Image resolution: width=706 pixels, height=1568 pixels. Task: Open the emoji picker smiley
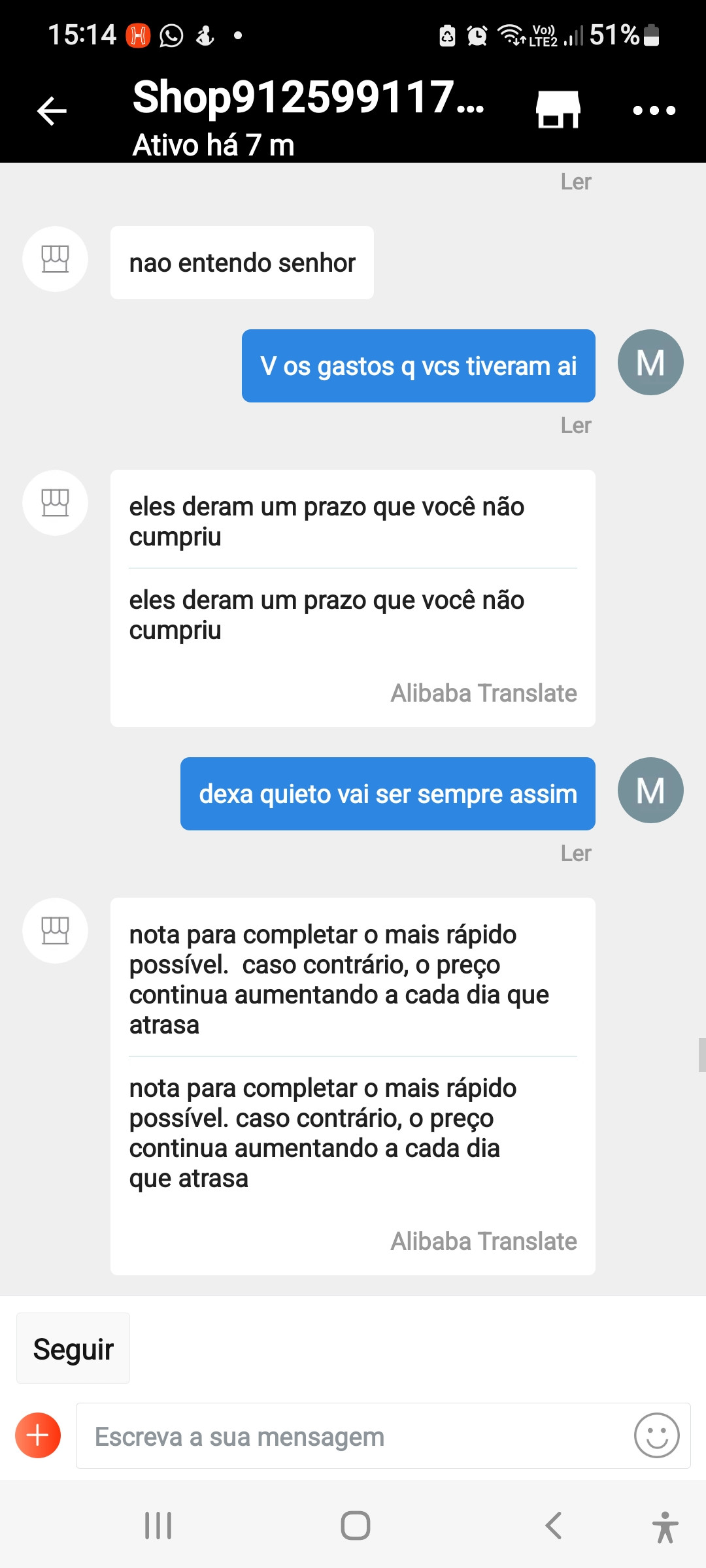pyautogui.click(x=656, y=1435)
